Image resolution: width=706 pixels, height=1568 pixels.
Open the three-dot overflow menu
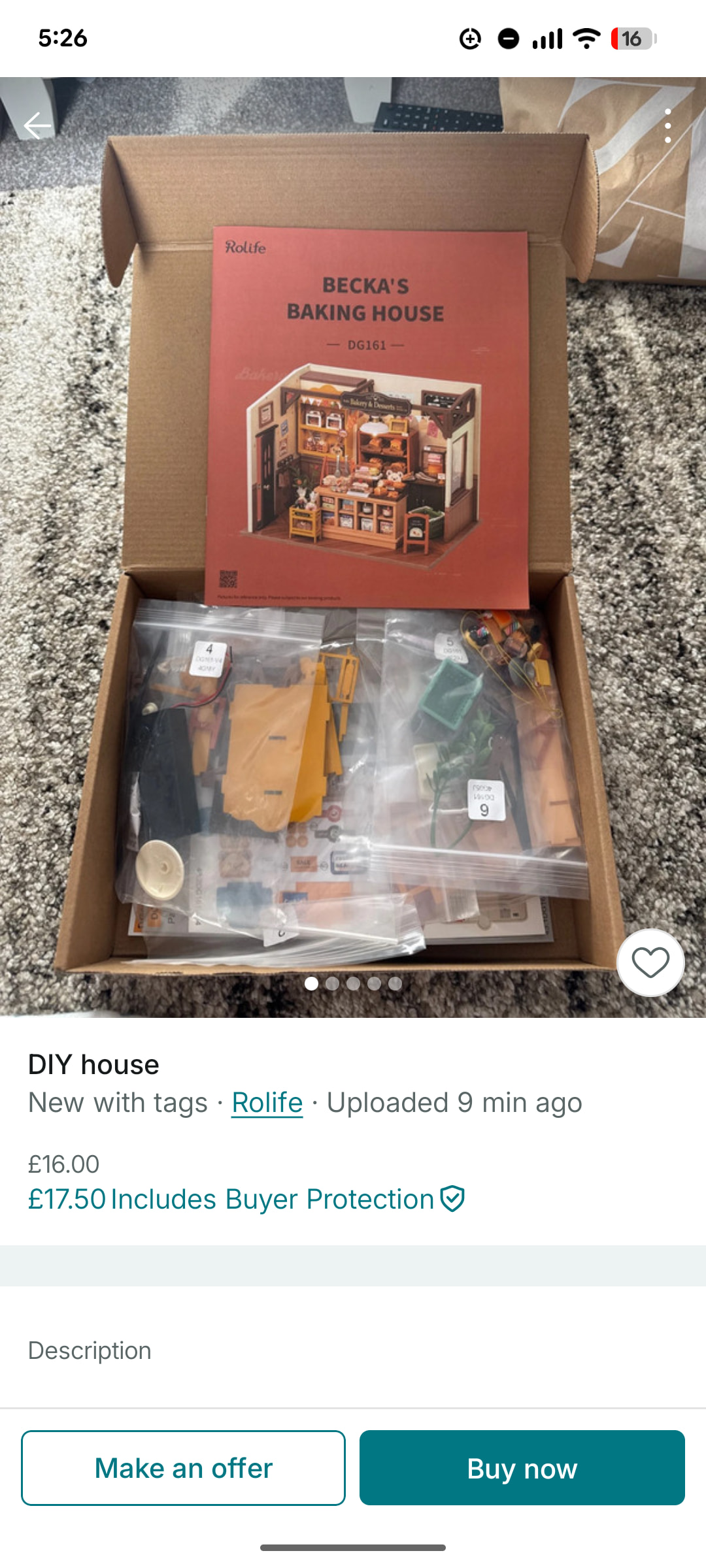667,125
